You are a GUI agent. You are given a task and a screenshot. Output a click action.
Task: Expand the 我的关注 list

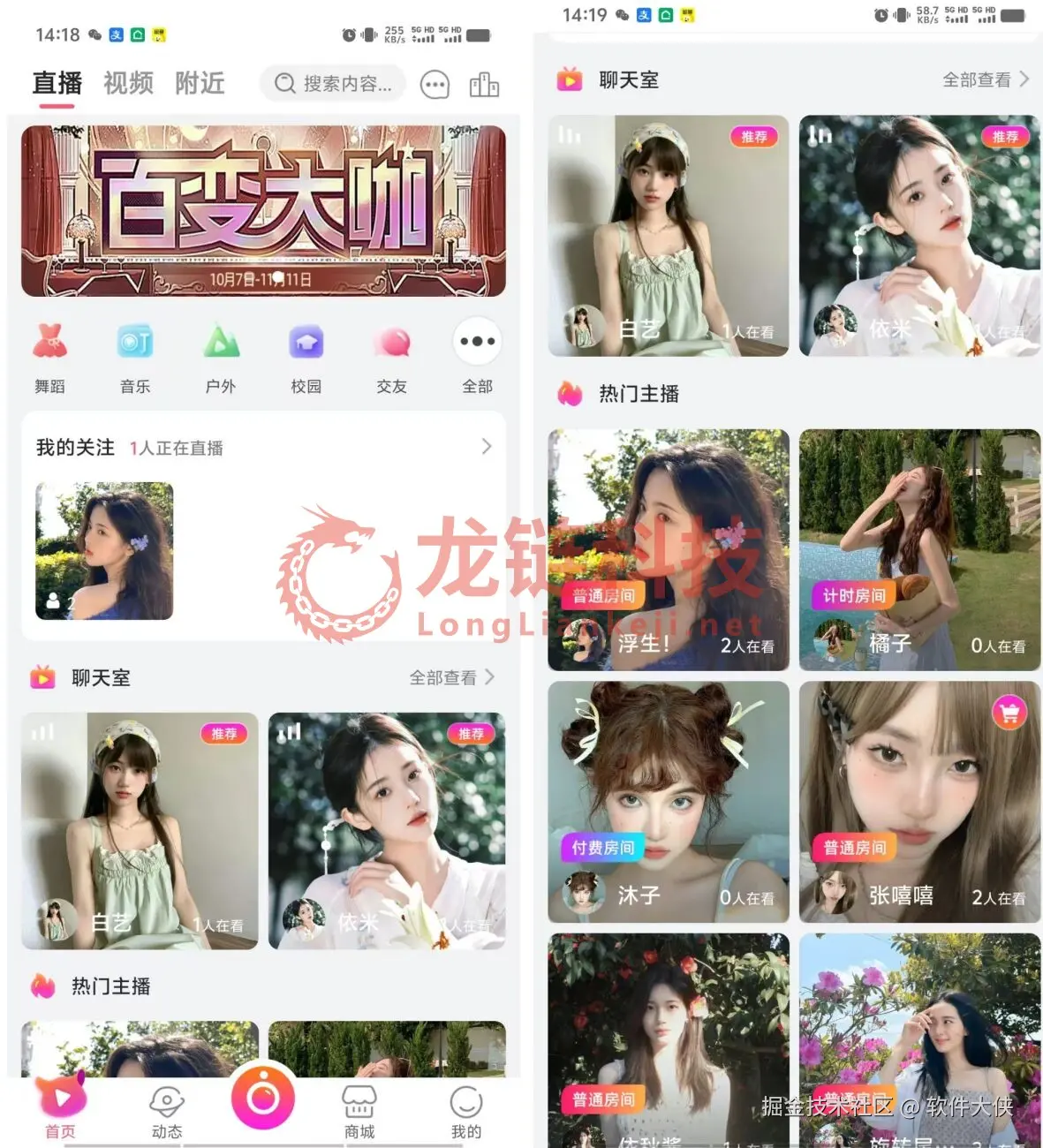coord(486,447)
